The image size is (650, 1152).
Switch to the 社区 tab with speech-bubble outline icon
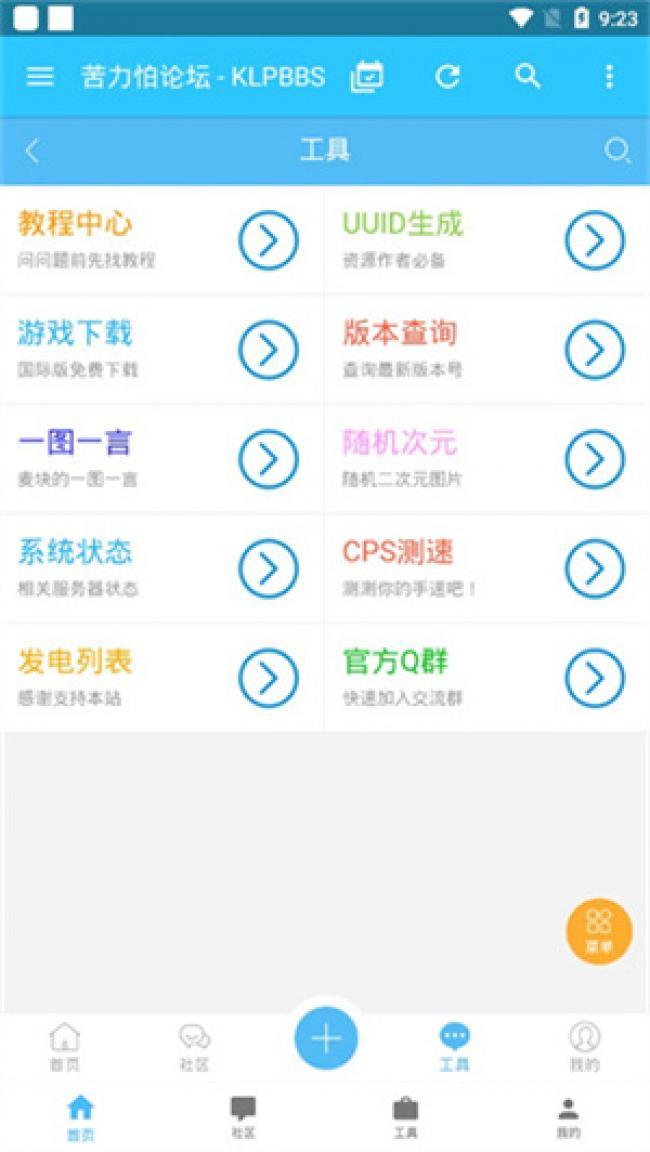[194, 1046]
